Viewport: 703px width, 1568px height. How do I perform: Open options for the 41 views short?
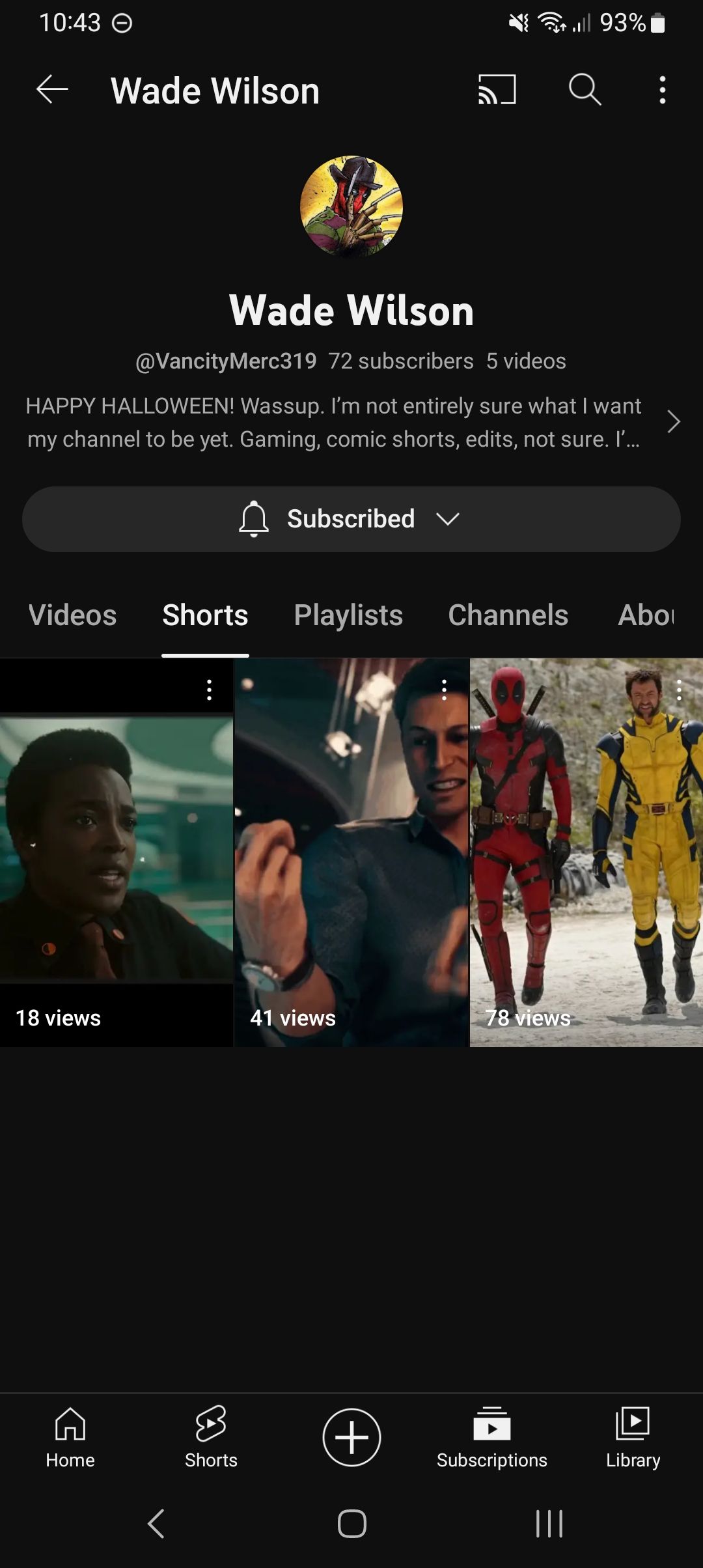[444, 690]
